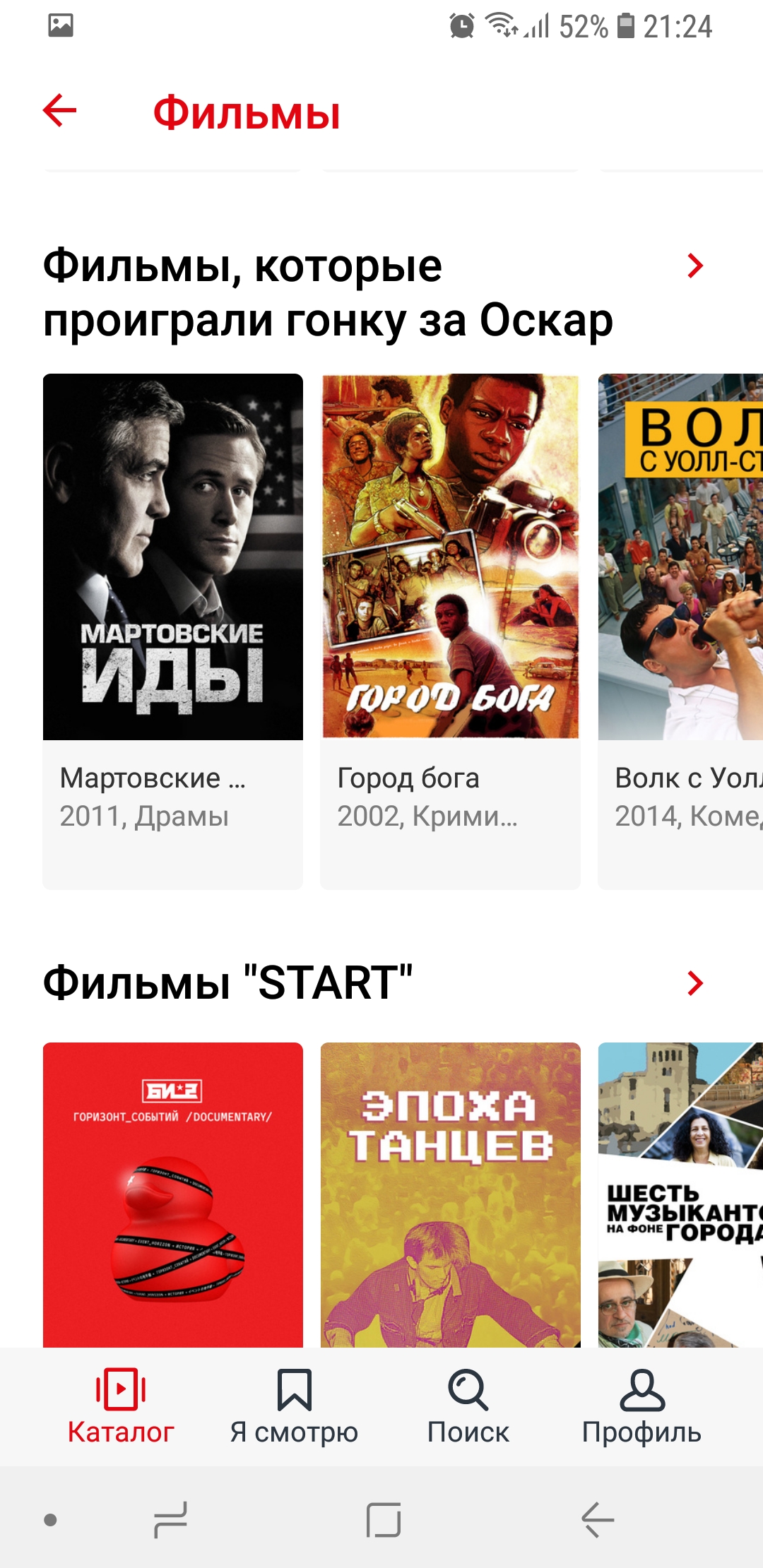
Task: Open the film Мартовские иды
Action: click(x=173, y=631)
